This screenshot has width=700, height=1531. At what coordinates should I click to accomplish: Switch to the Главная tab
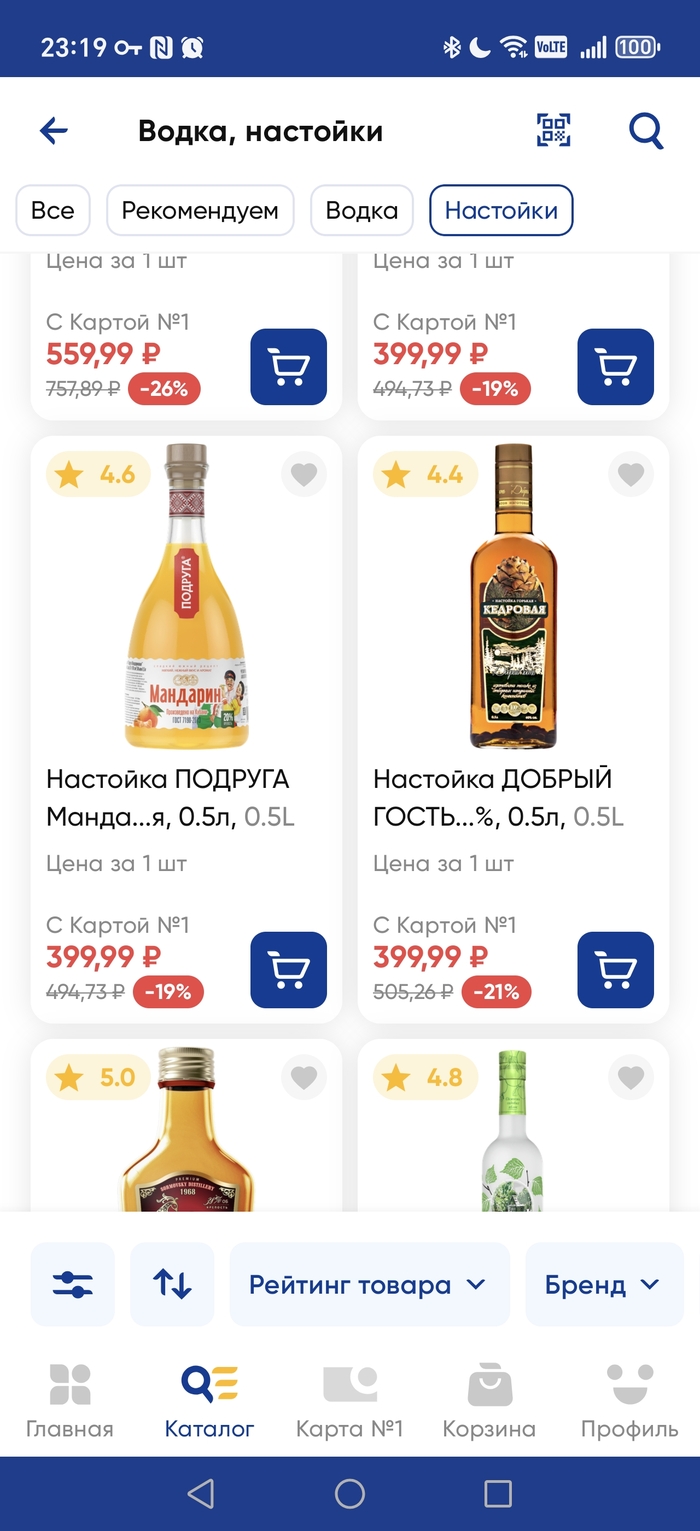[x=69, y=1400]
